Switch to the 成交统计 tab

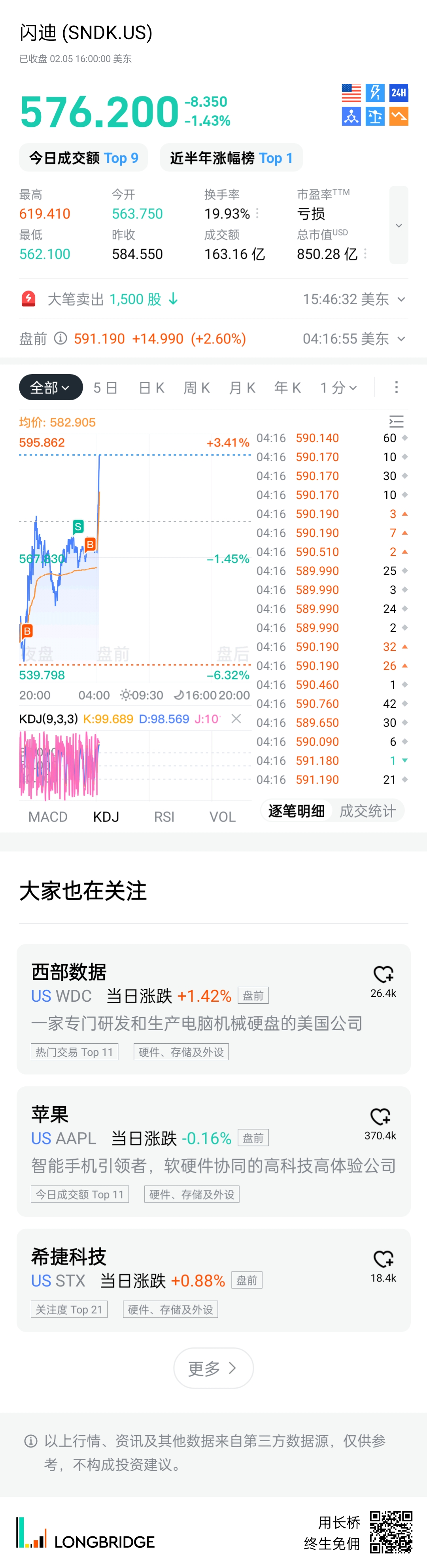tap(367, 811)
